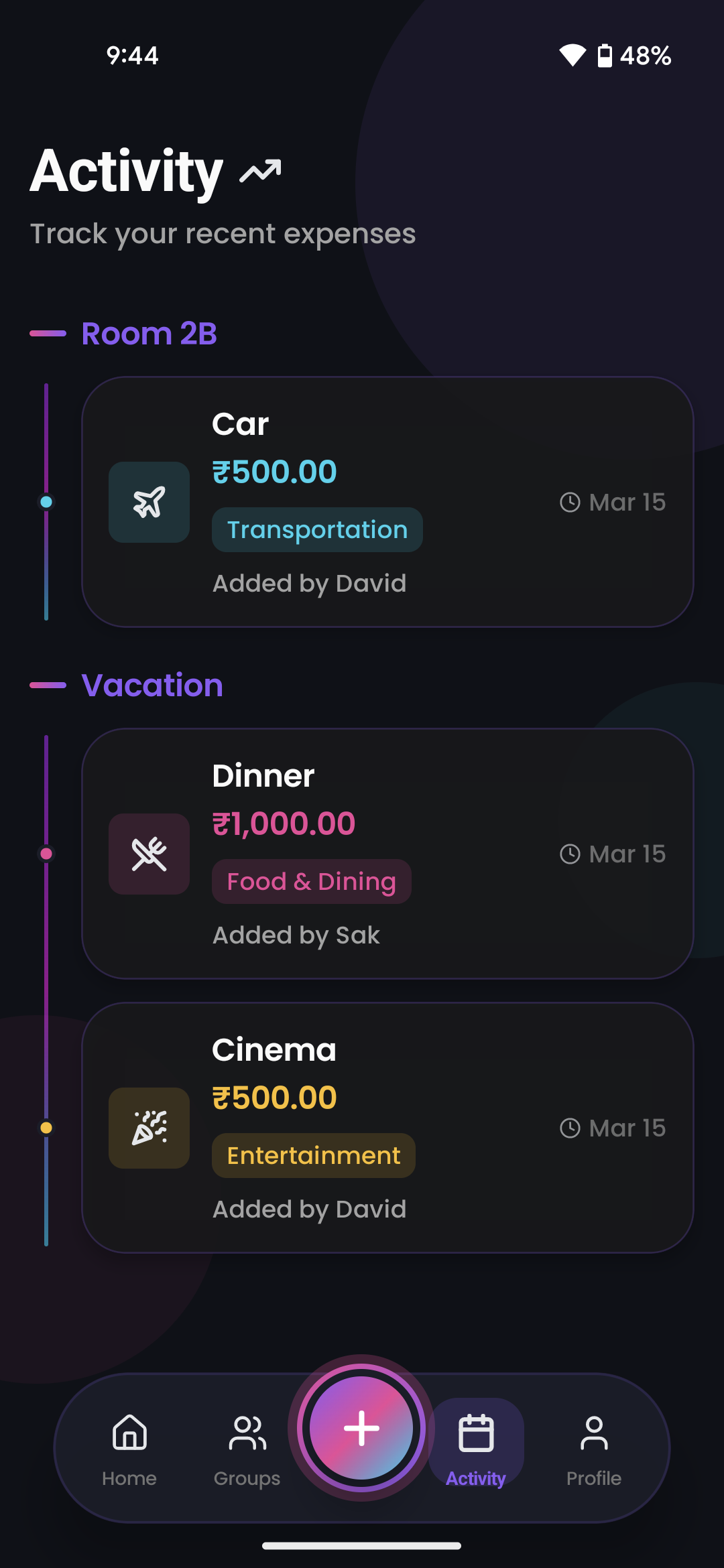Select the airplane Transportation icon on the Car expense
The image size is (724, 1568).
149,502
